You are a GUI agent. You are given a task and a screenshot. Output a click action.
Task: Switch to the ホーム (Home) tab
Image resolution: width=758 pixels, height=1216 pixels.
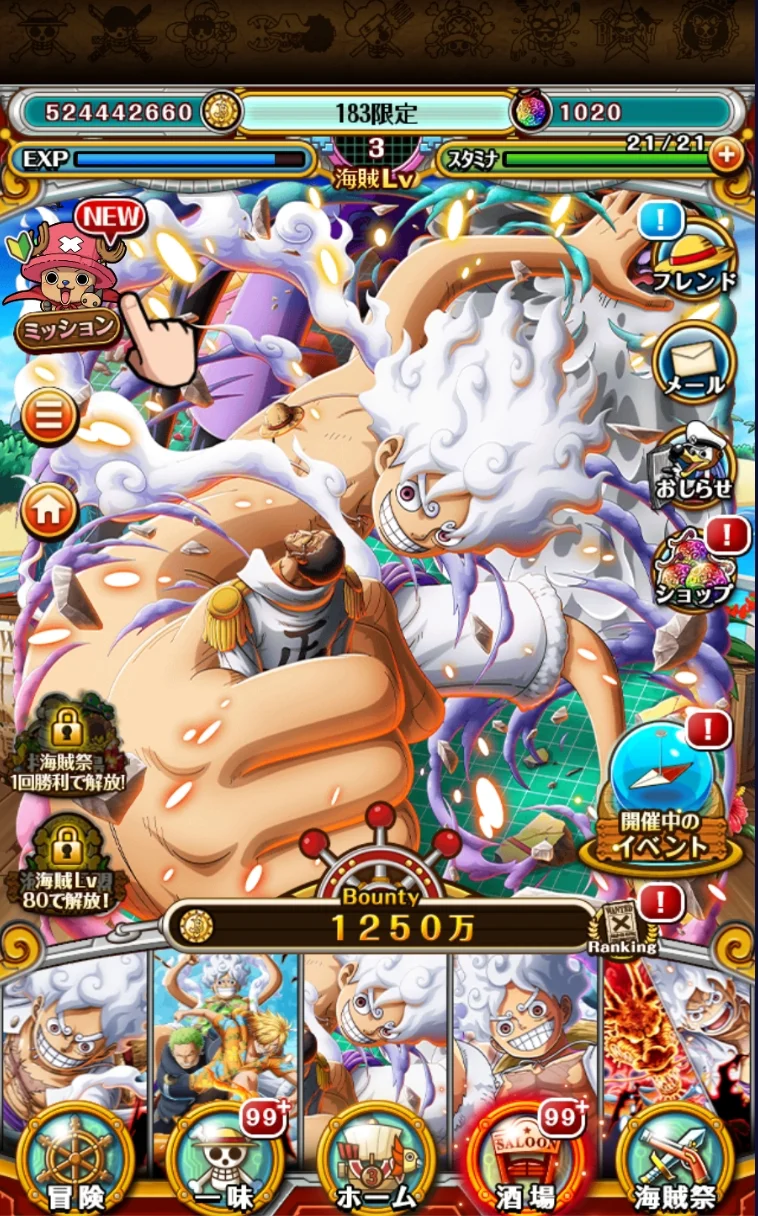[377, 1160]
